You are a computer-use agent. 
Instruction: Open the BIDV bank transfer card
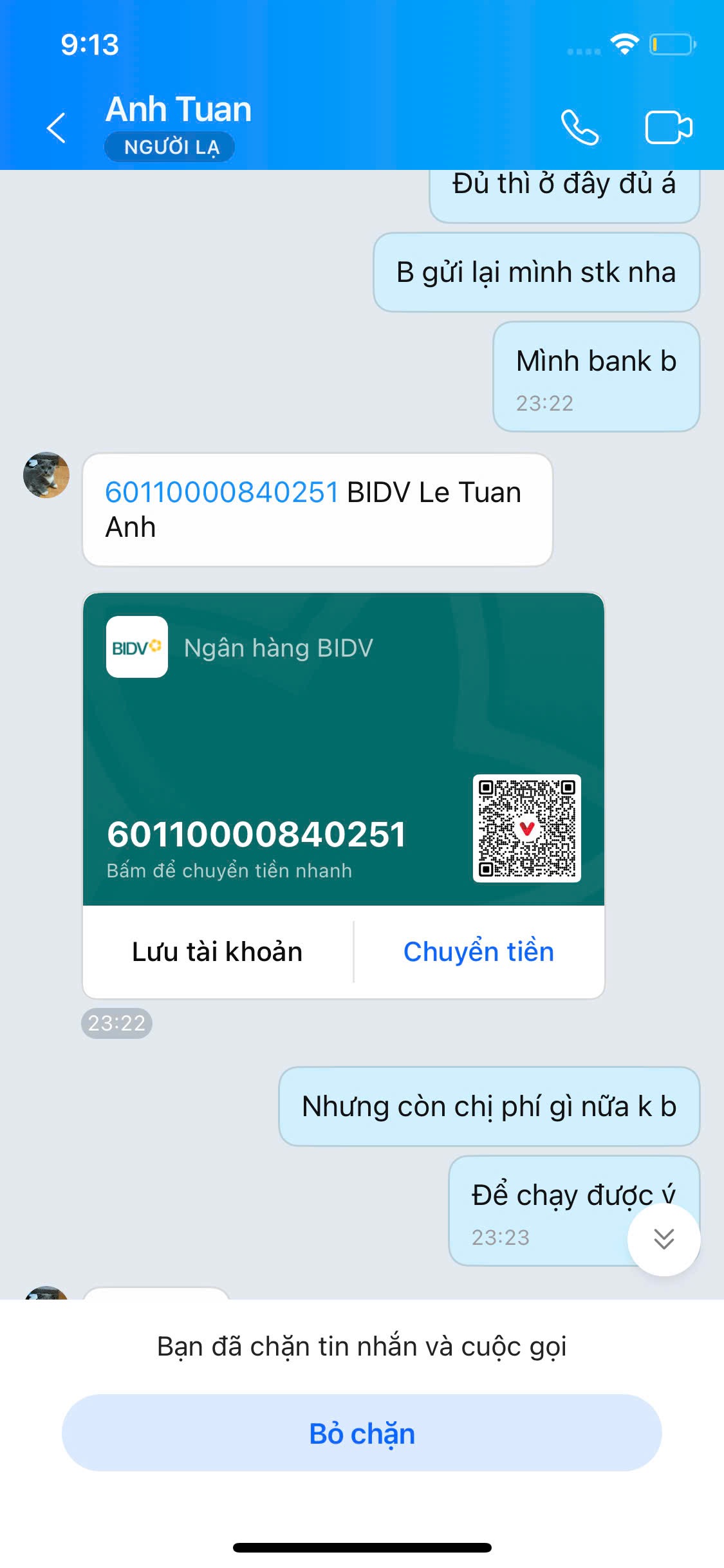343,749
